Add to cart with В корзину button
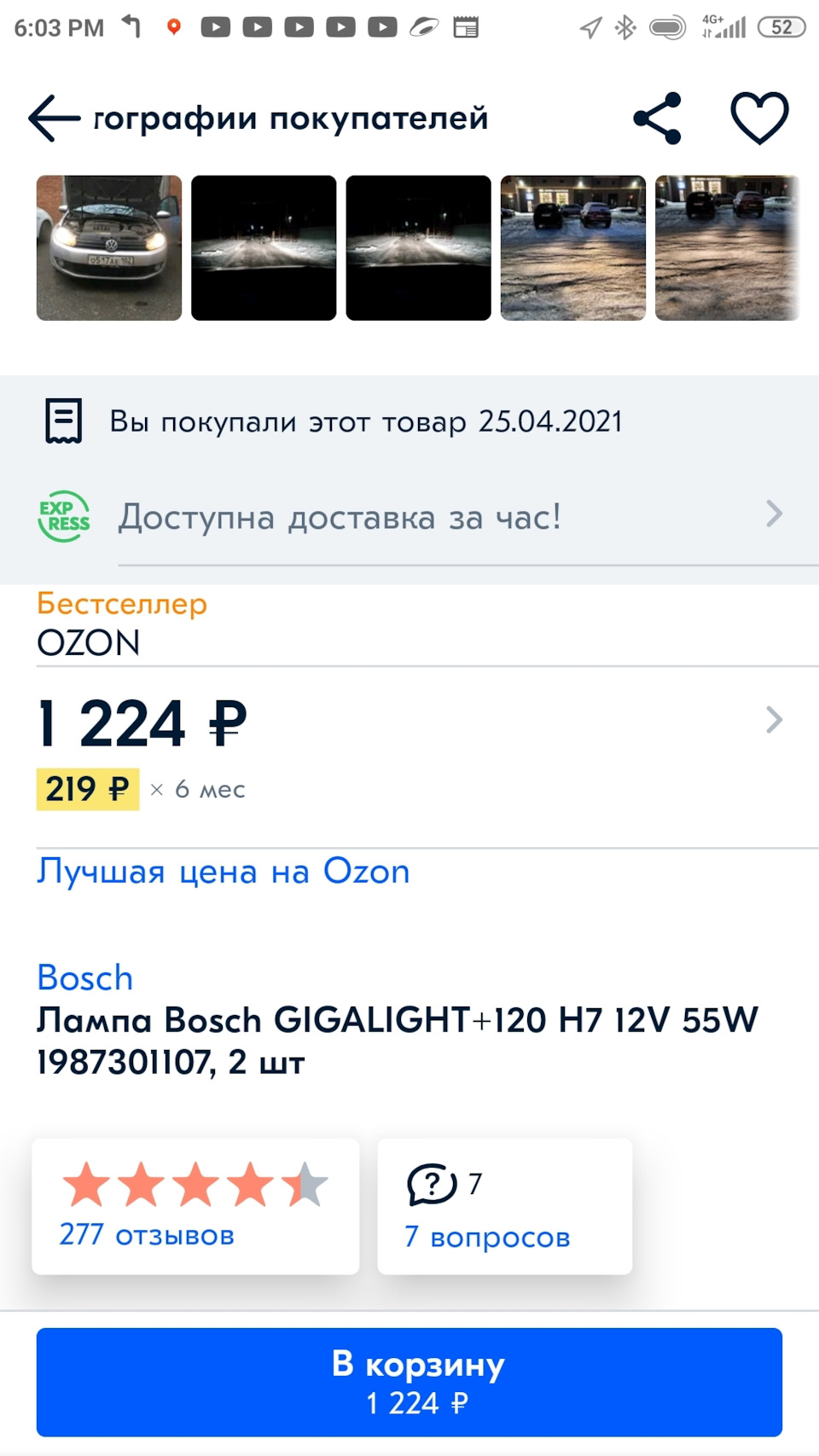Image resolution: width=819 pixels, height=1456 pixels. (x=409, y=1382)
